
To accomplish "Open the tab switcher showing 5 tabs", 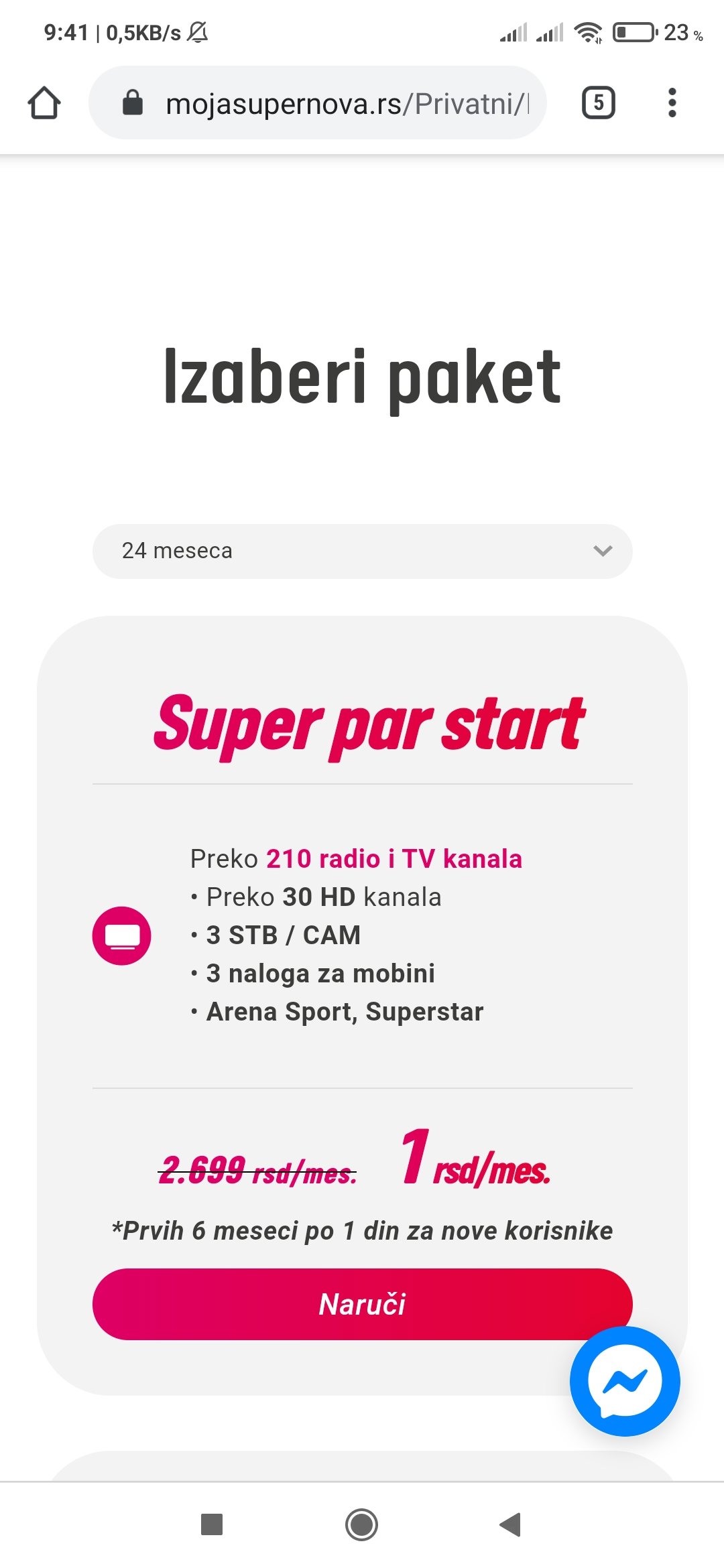I will 598,103.
